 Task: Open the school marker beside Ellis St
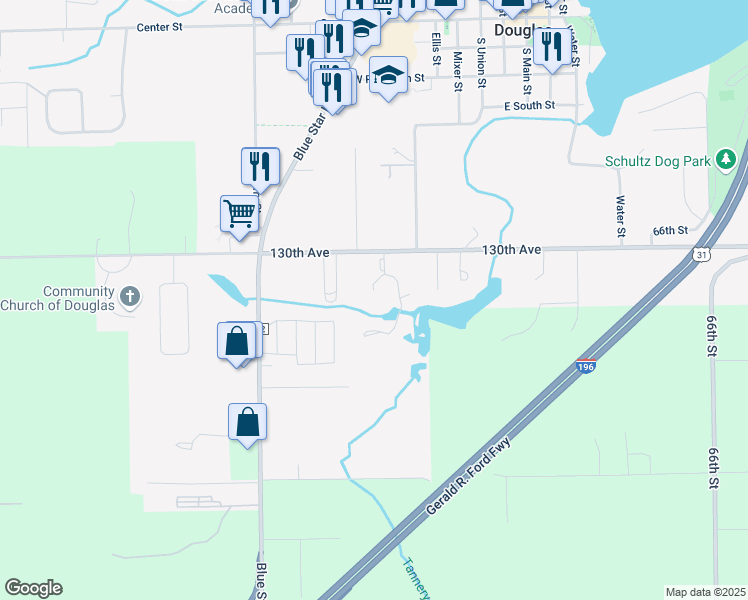(388, 74)
